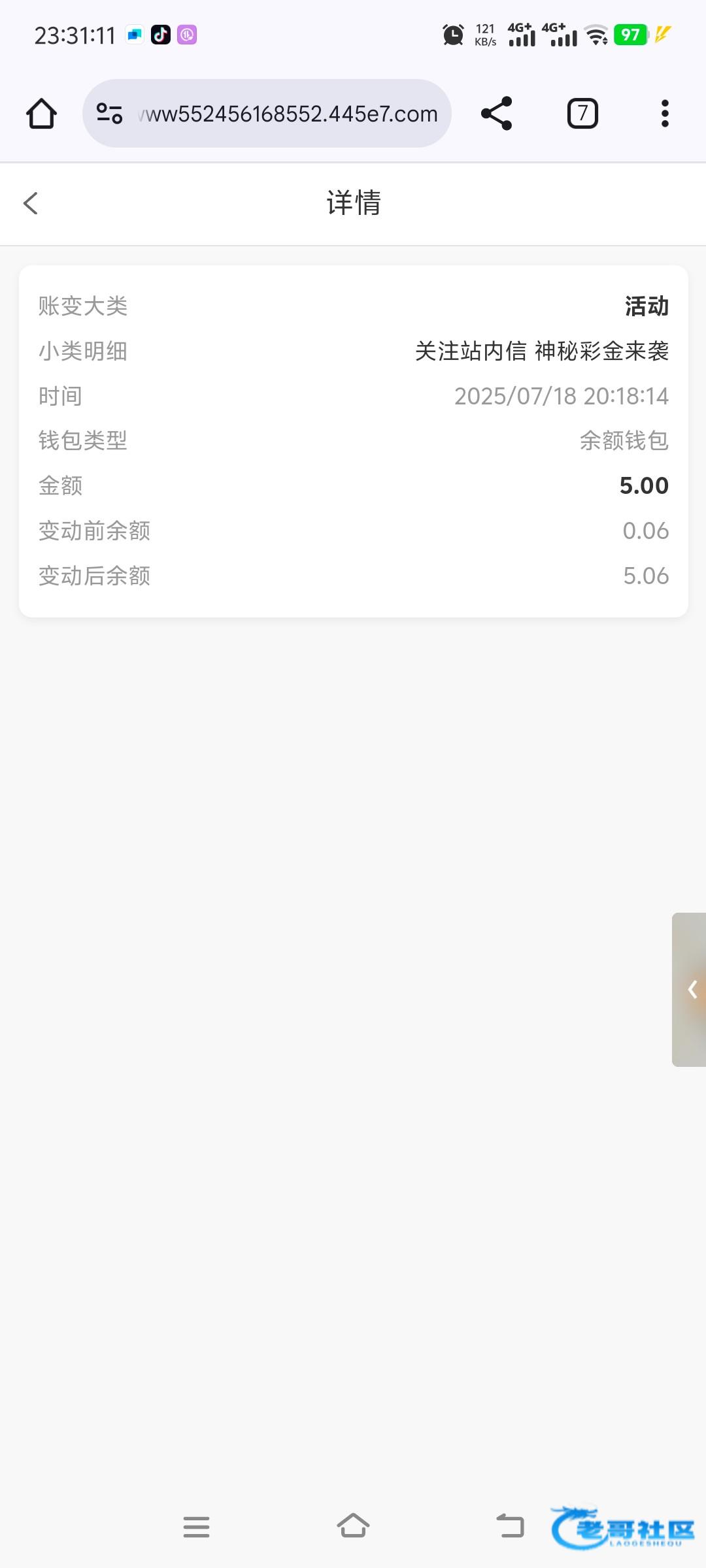
Task: Open the browser home page
Action: tap(41, 114)
